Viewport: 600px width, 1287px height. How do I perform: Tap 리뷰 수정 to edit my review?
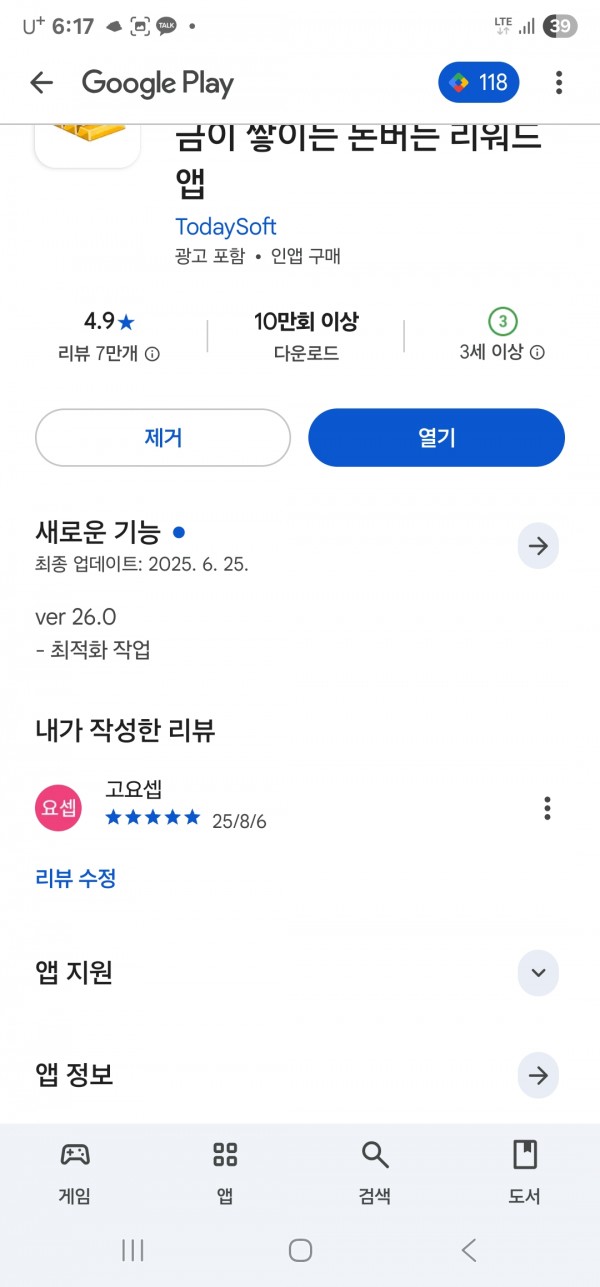pyautogui.click(x=76, y=879)
